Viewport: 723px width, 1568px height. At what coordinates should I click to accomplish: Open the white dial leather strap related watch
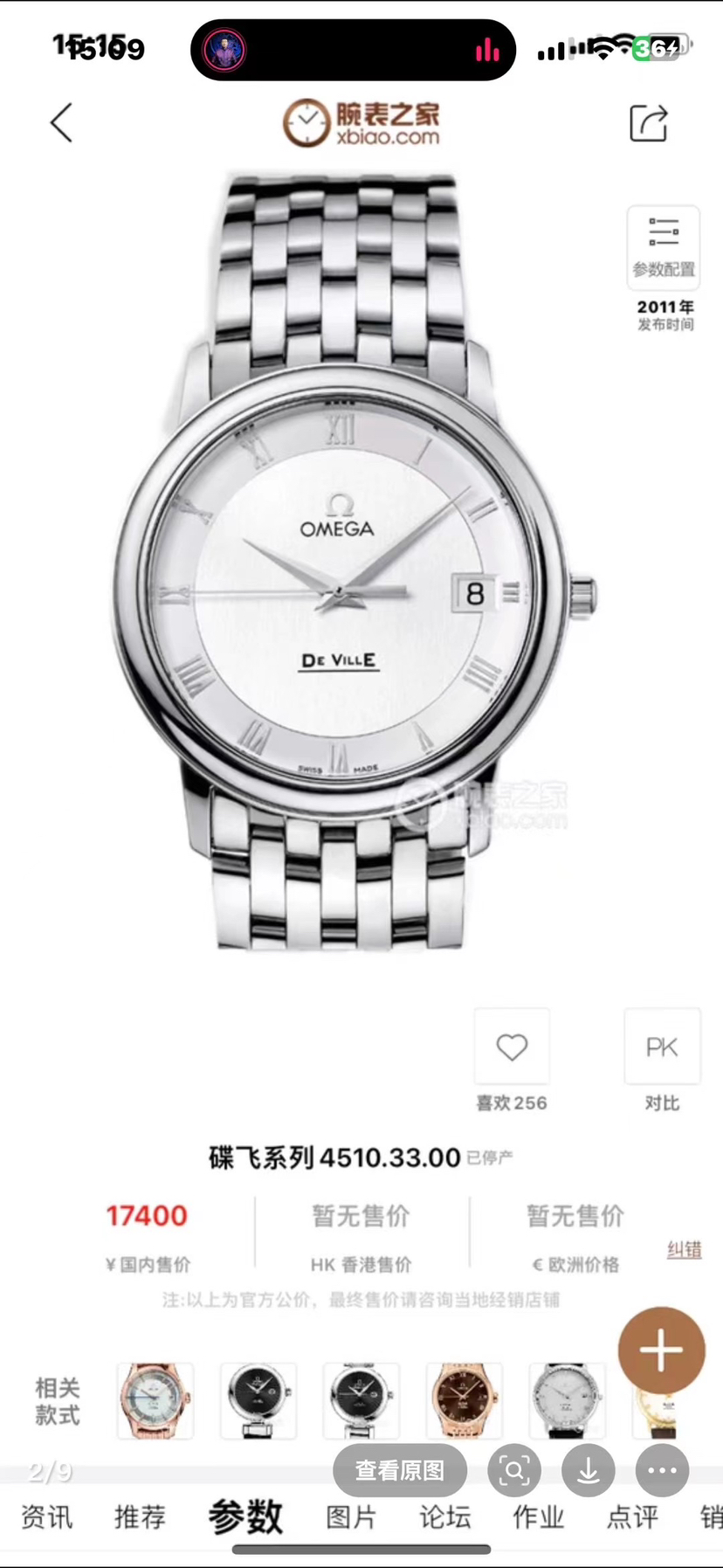click(567, 1400)
